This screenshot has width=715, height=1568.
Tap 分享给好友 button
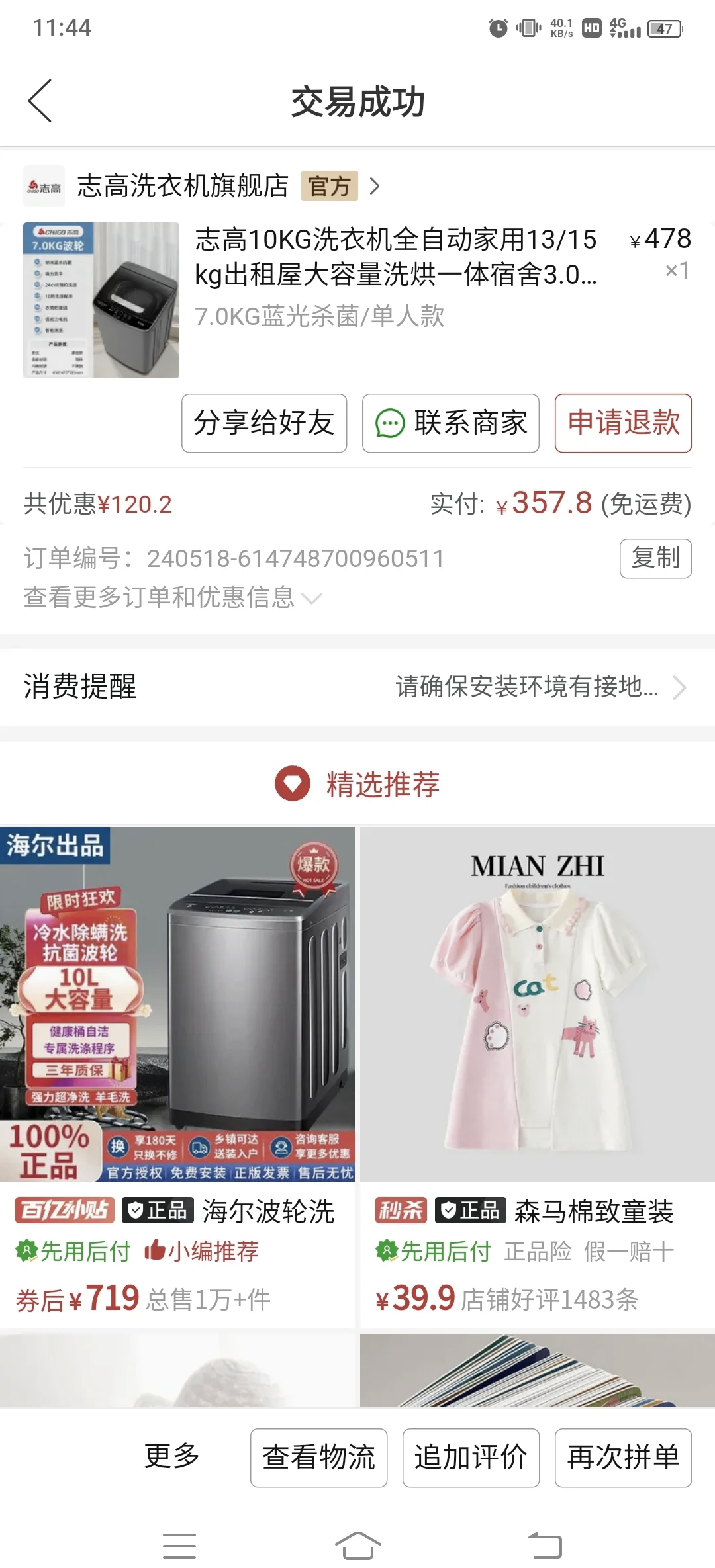coord(264,423)
